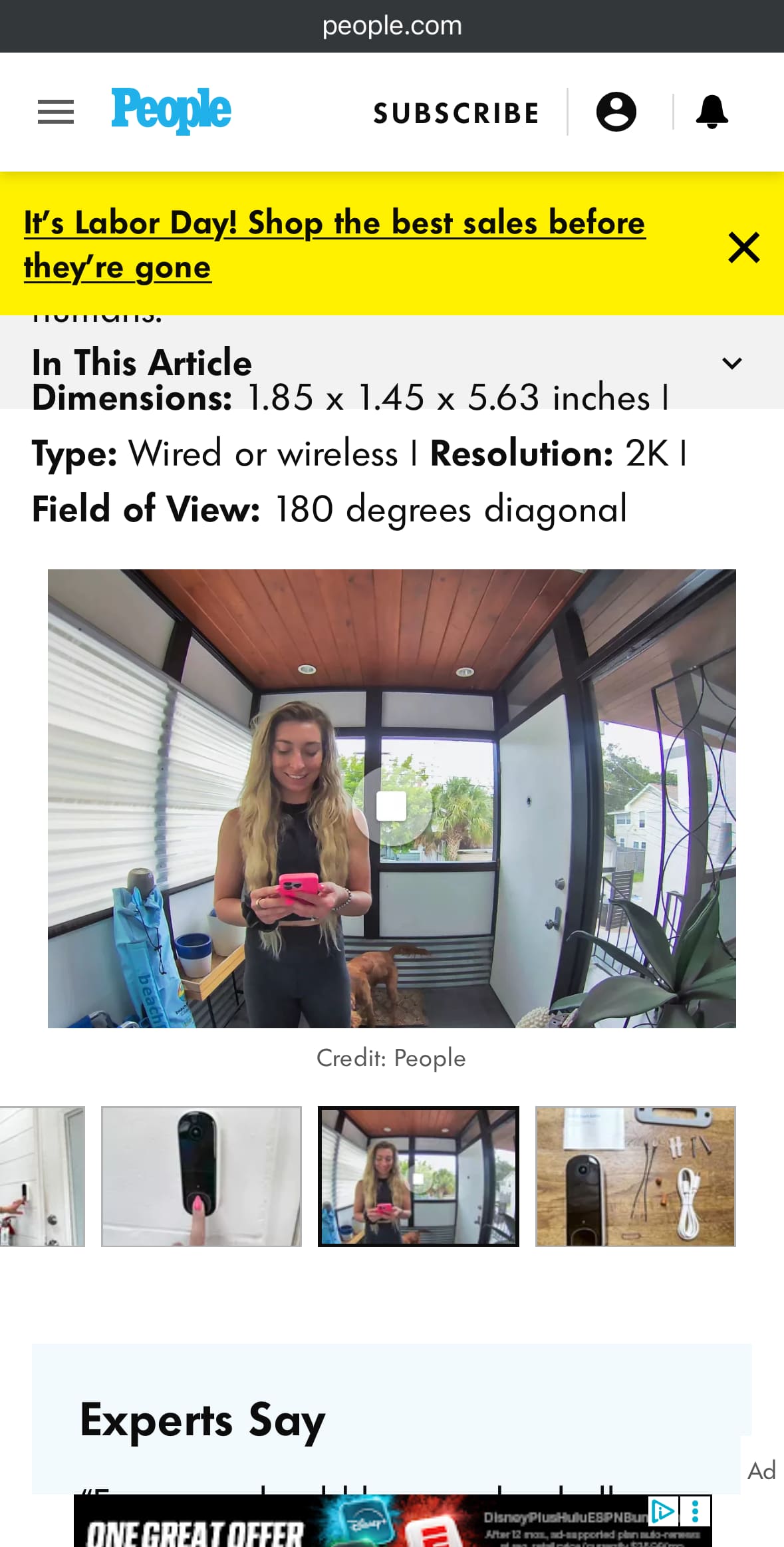Select the partially visible door thumbnail
784x1547 pixels.
[x=42, y=1176]
